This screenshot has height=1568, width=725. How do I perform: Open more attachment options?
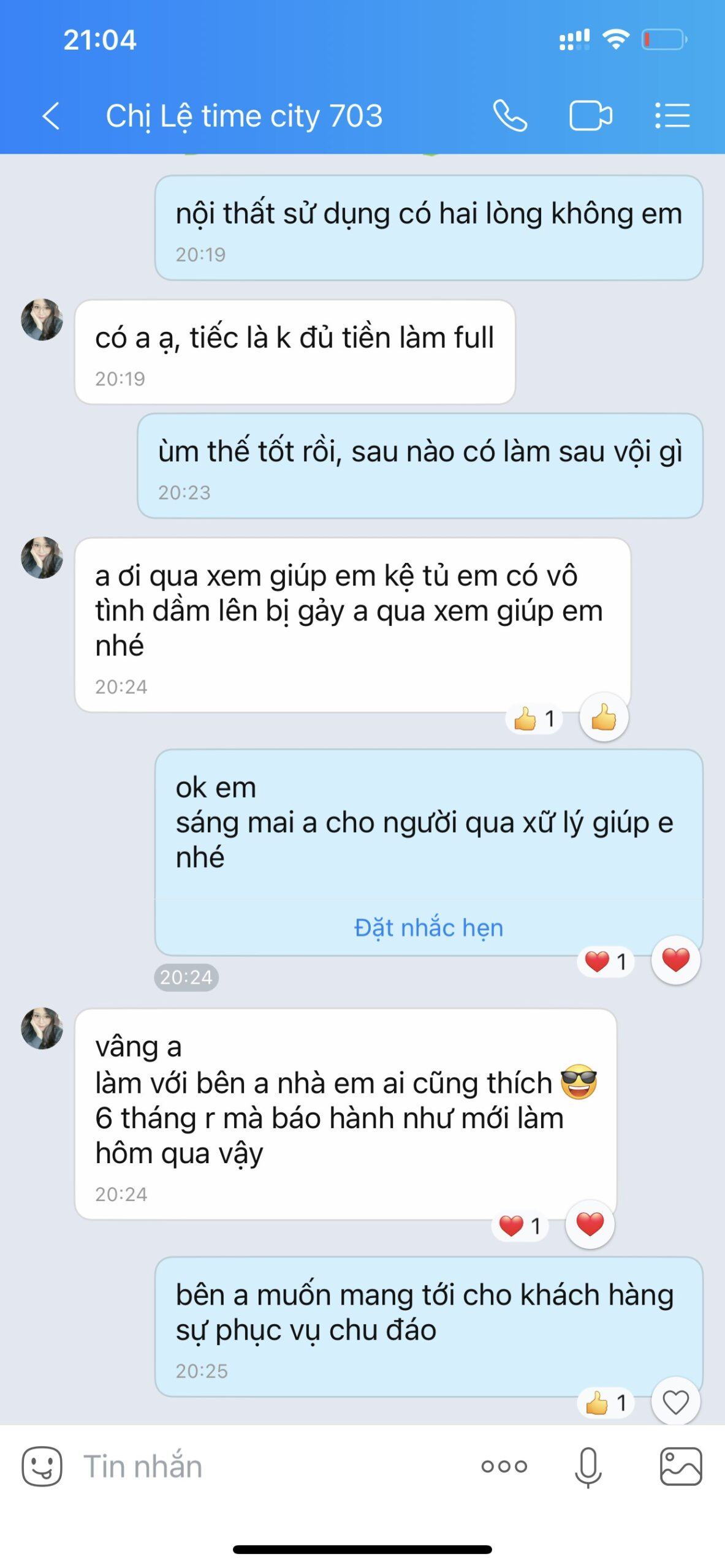click(x=504, y=1466)
